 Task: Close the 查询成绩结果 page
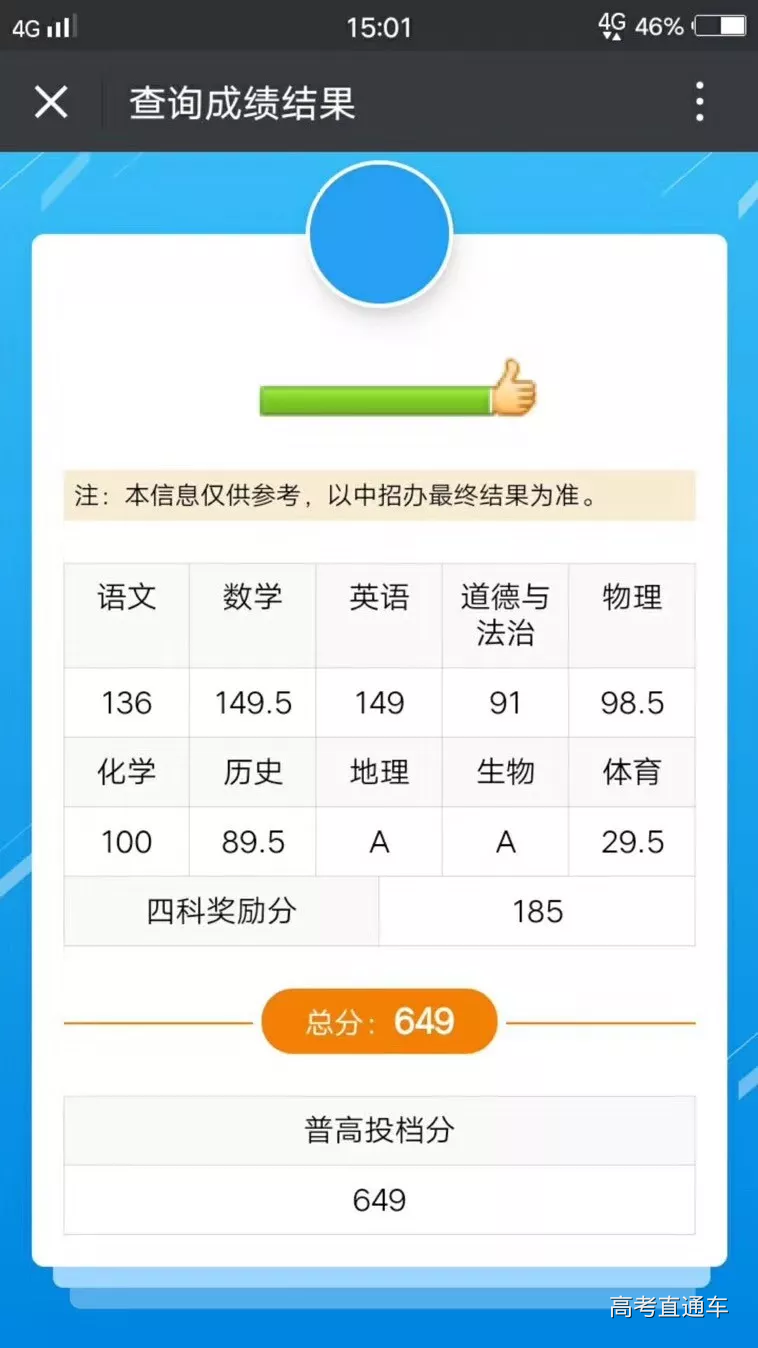pyautogui.click(x=51, y=102)
